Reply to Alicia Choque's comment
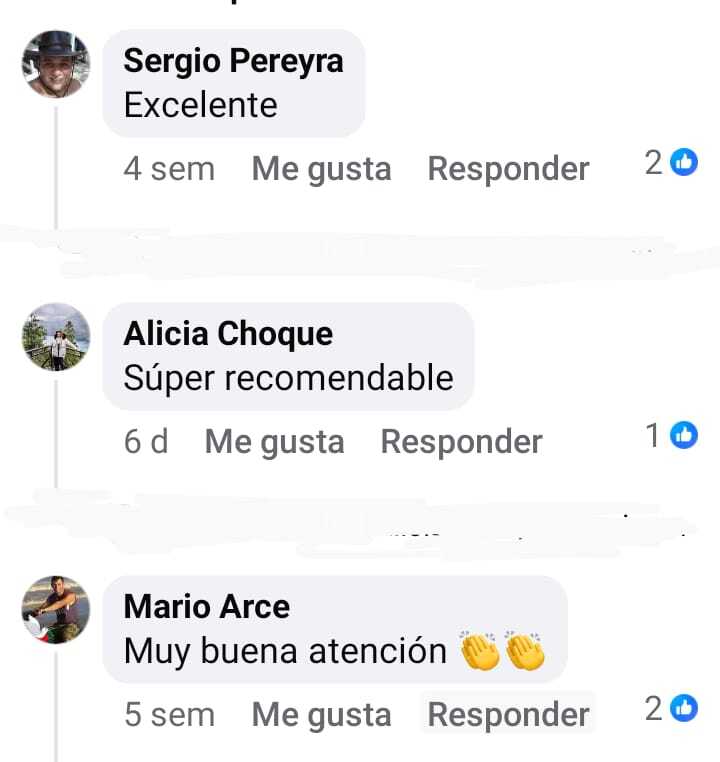Image resolution: width=720 pixels, height=762 pixels. tap(461, 442)
